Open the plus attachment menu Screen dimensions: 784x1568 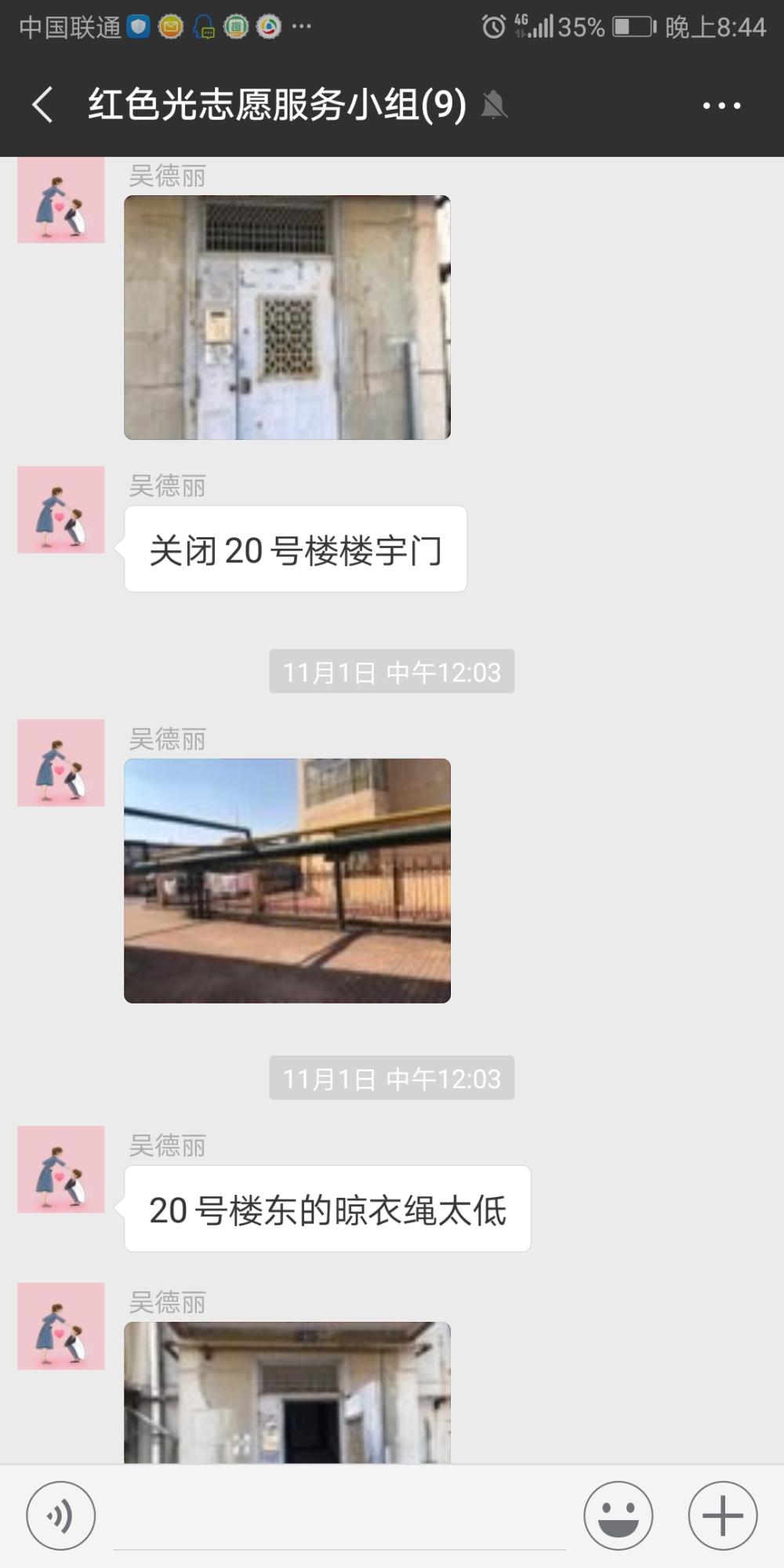click(x=722, y=1515)
